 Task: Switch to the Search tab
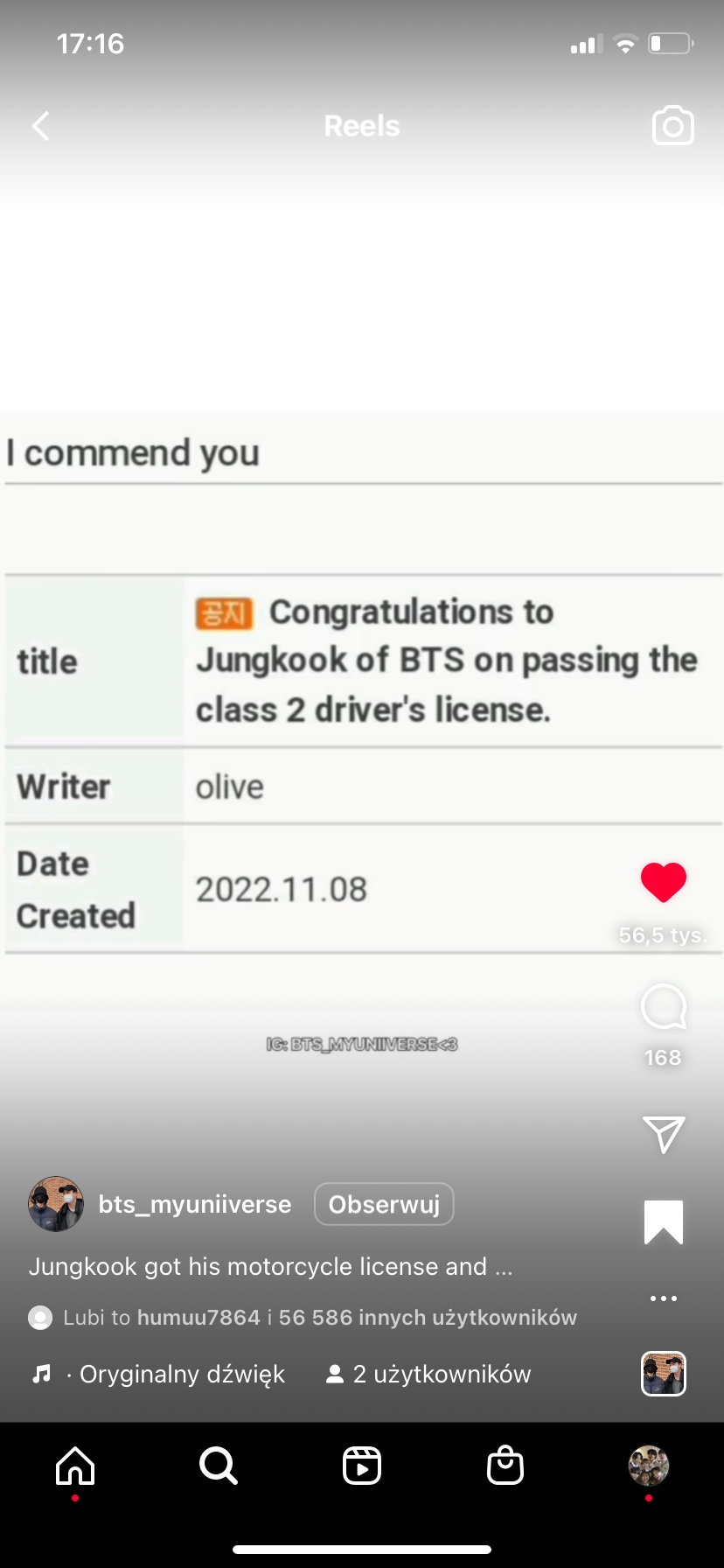pyautogui.click(x=218, y=1465)
